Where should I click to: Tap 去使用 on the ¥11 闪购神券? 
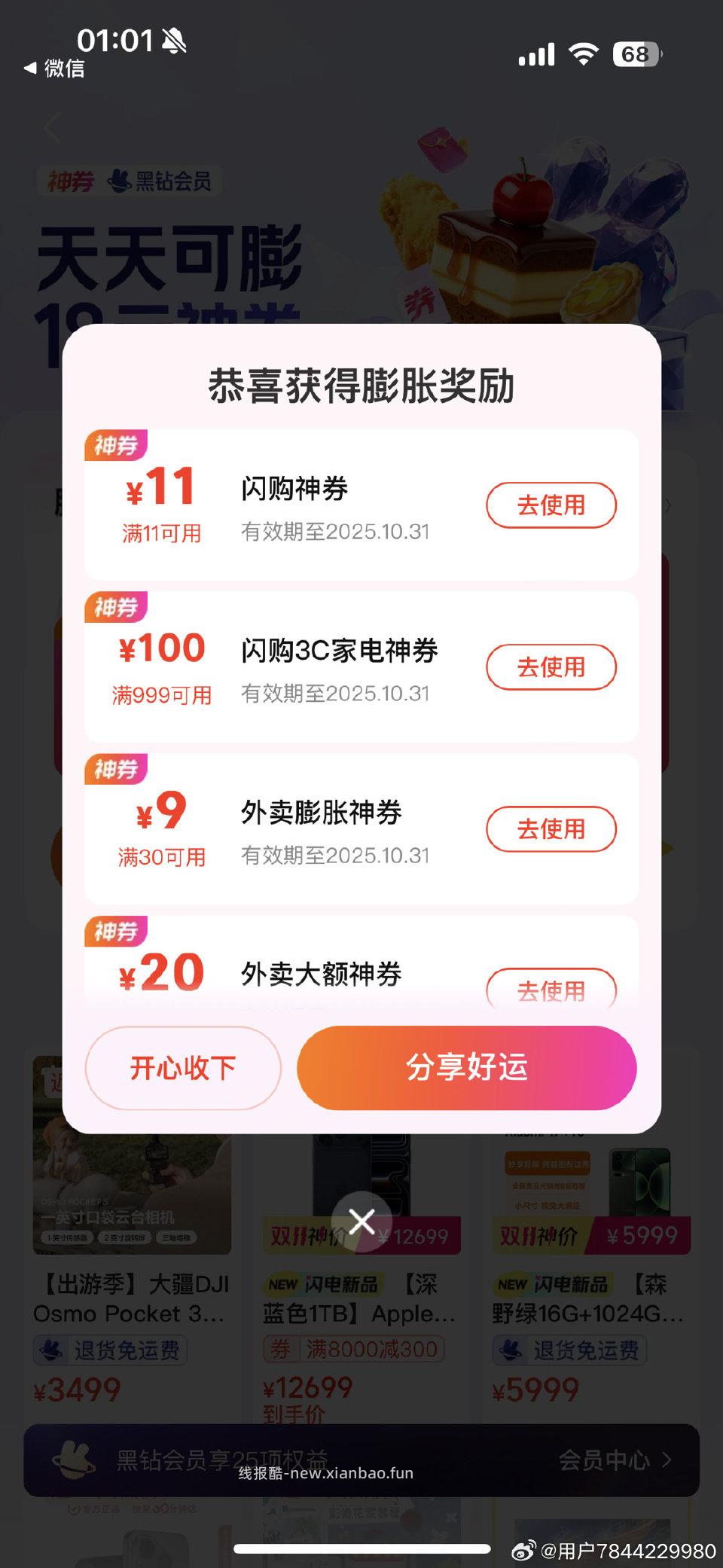point(551,505)
